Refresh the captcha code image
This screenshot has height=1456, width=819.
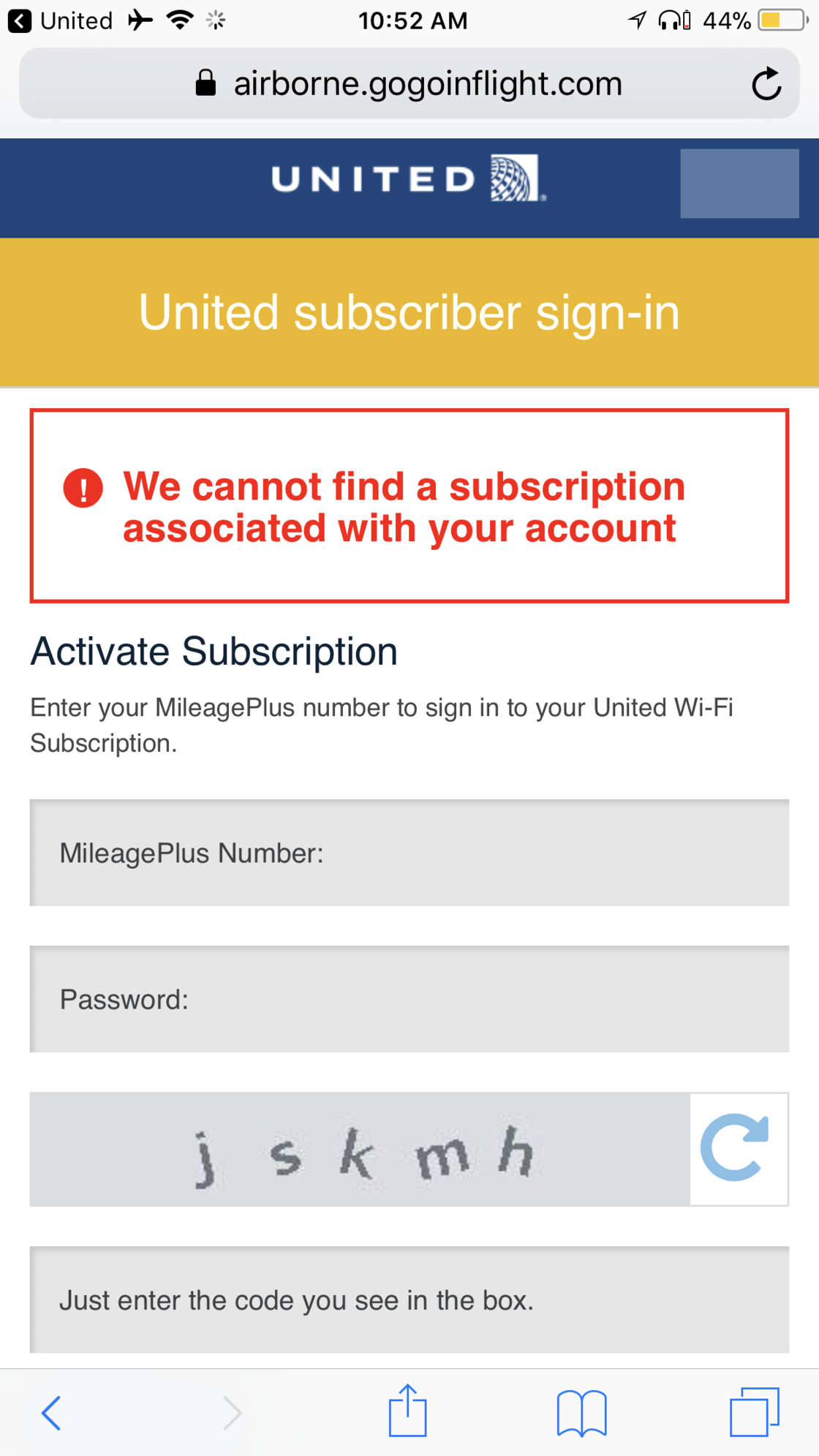(738, 1149)
